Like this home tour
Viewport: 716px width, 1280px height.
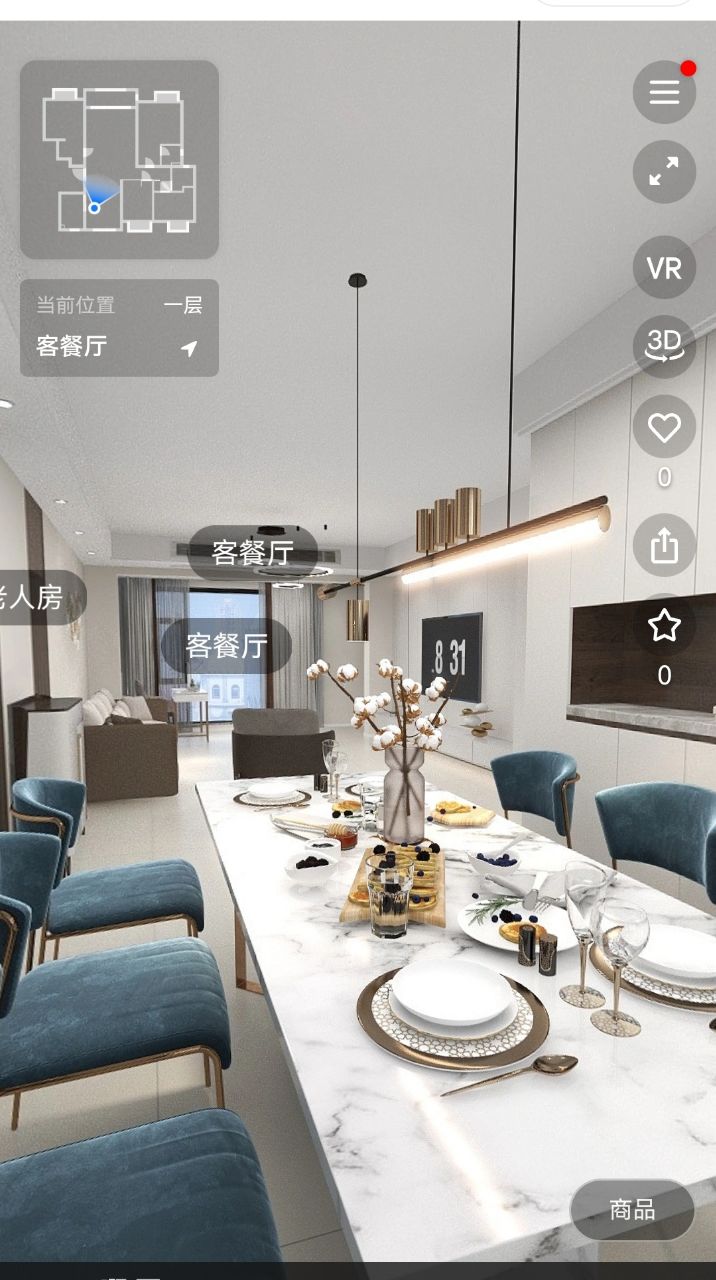[664, 428]
